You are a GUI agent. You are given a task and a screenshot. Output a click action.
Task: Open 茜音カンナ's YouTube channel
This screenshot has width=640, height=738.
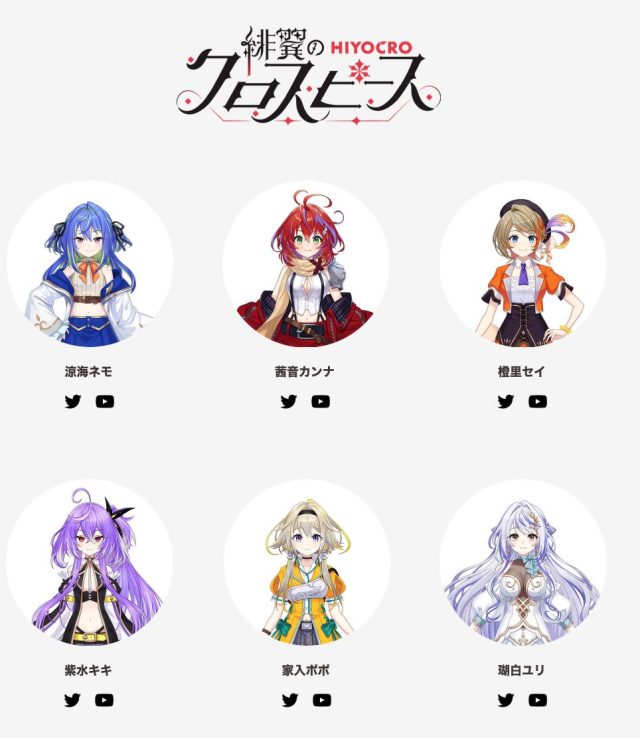click(321, 402)
